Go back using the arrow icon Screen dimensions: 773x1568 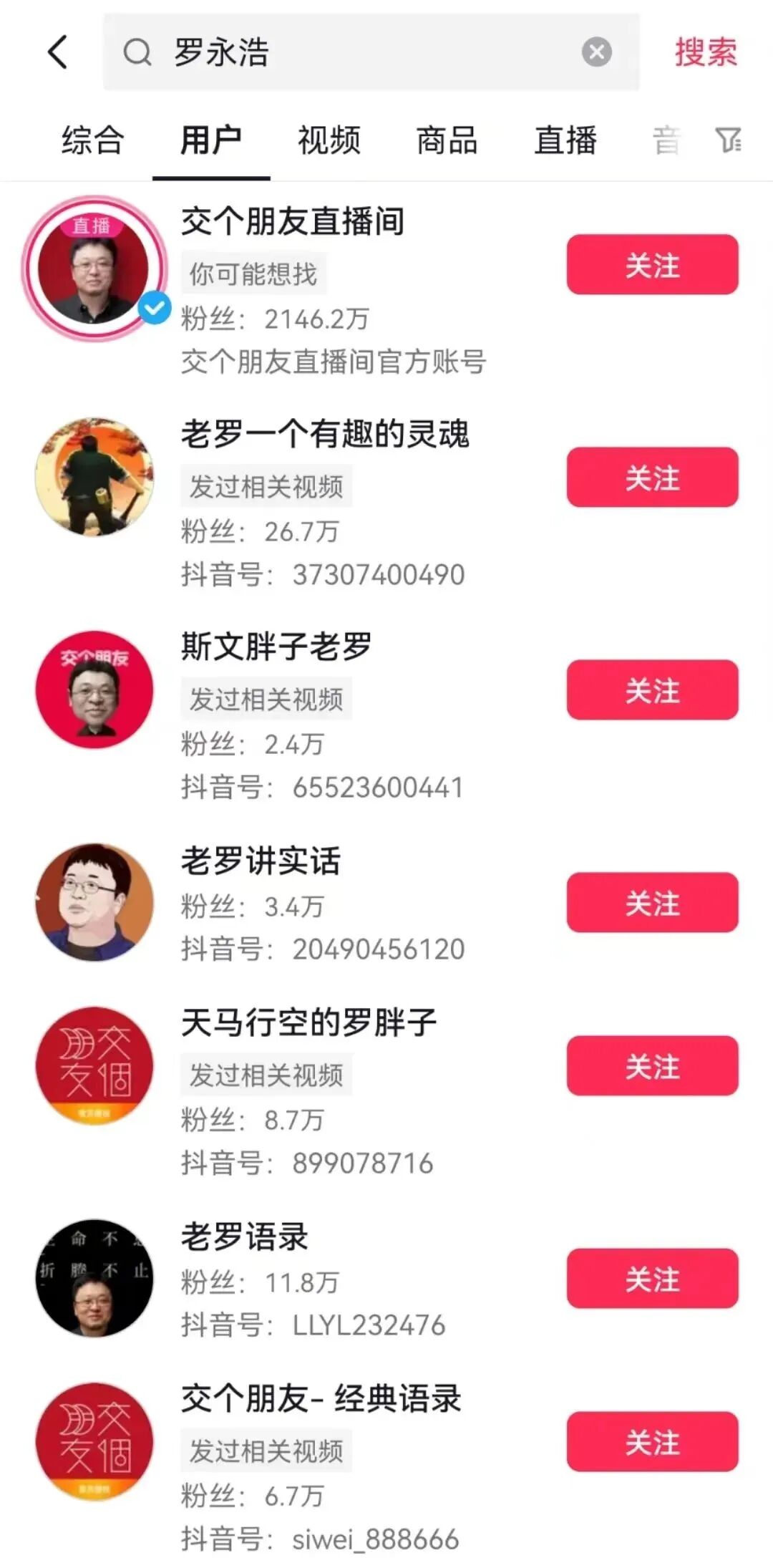click(58, 52)
